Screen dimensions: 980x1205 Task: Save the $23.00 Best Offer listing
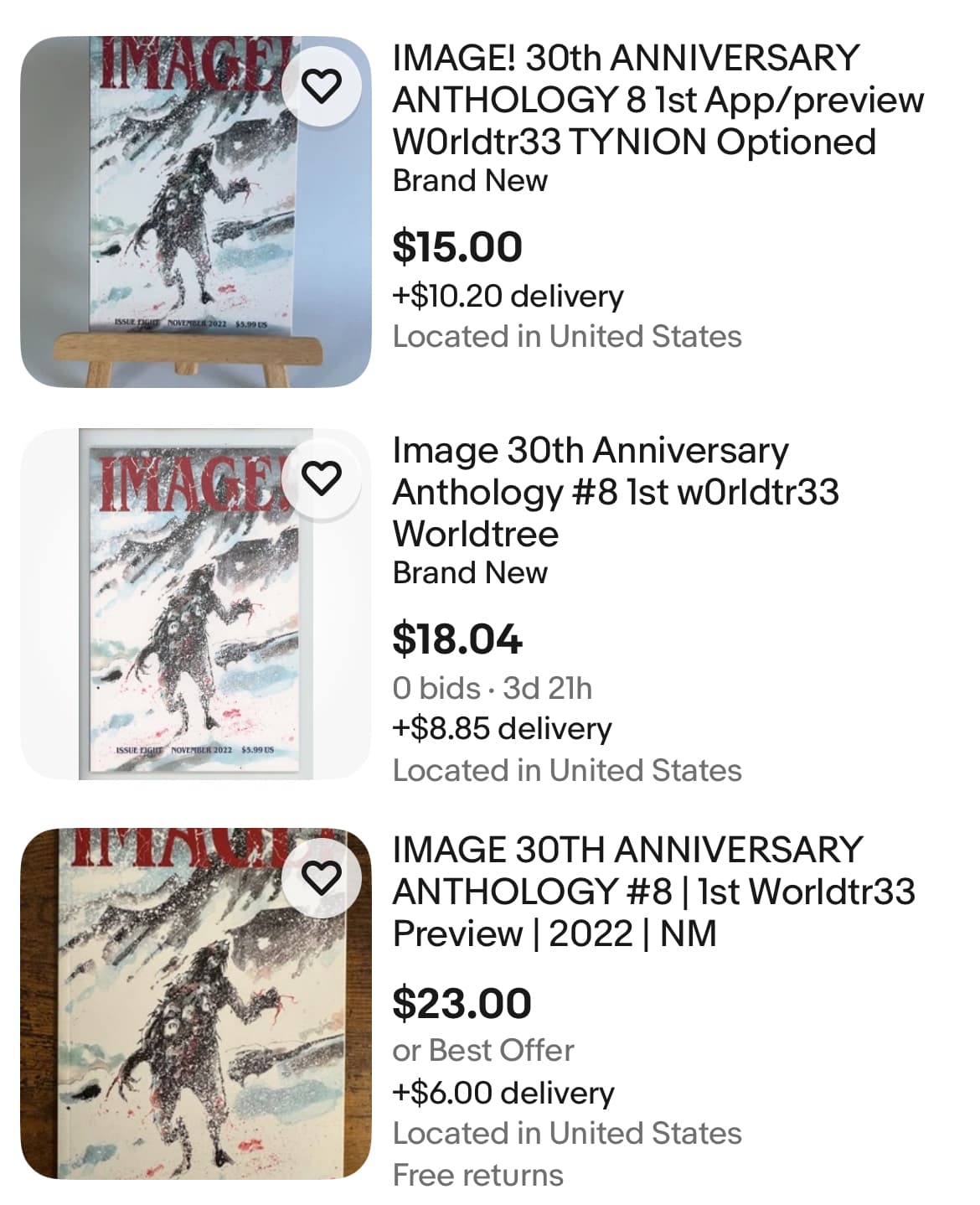(x=322, y=877)
